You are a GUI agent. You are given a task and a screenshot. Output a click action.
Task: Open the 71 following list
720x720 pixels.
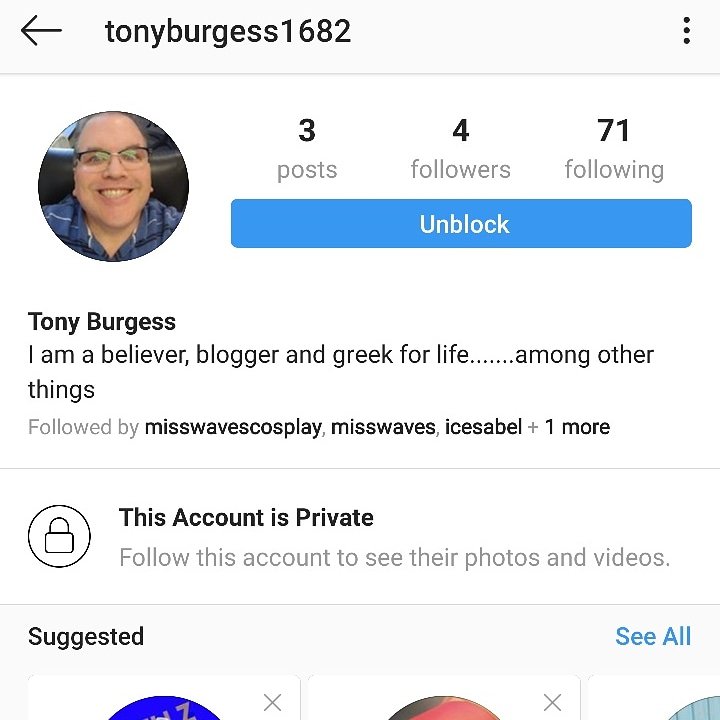coord(613,149)
